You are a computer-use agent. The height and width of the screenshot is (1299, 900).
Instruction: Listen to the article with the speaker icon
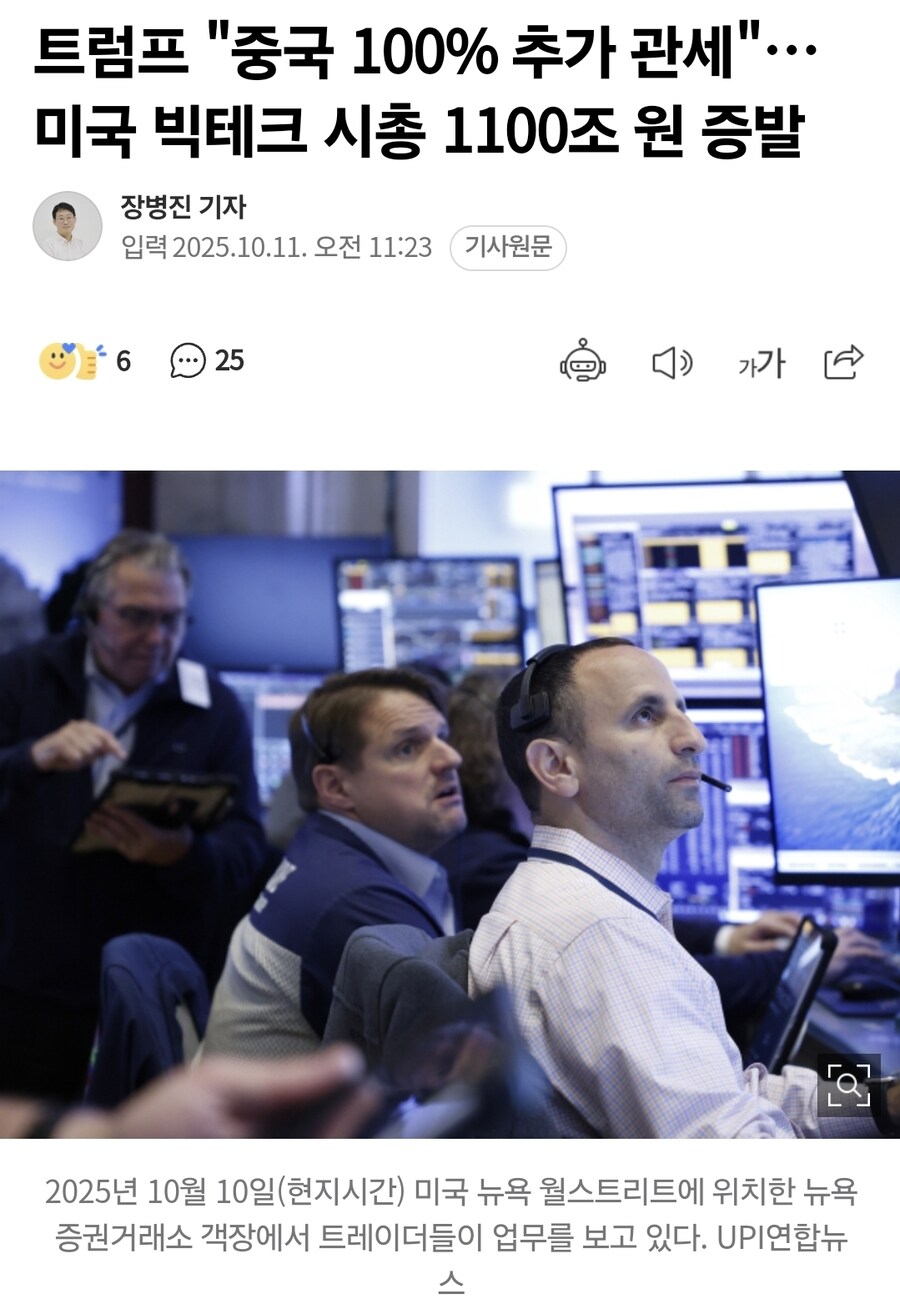coord(672,363)
